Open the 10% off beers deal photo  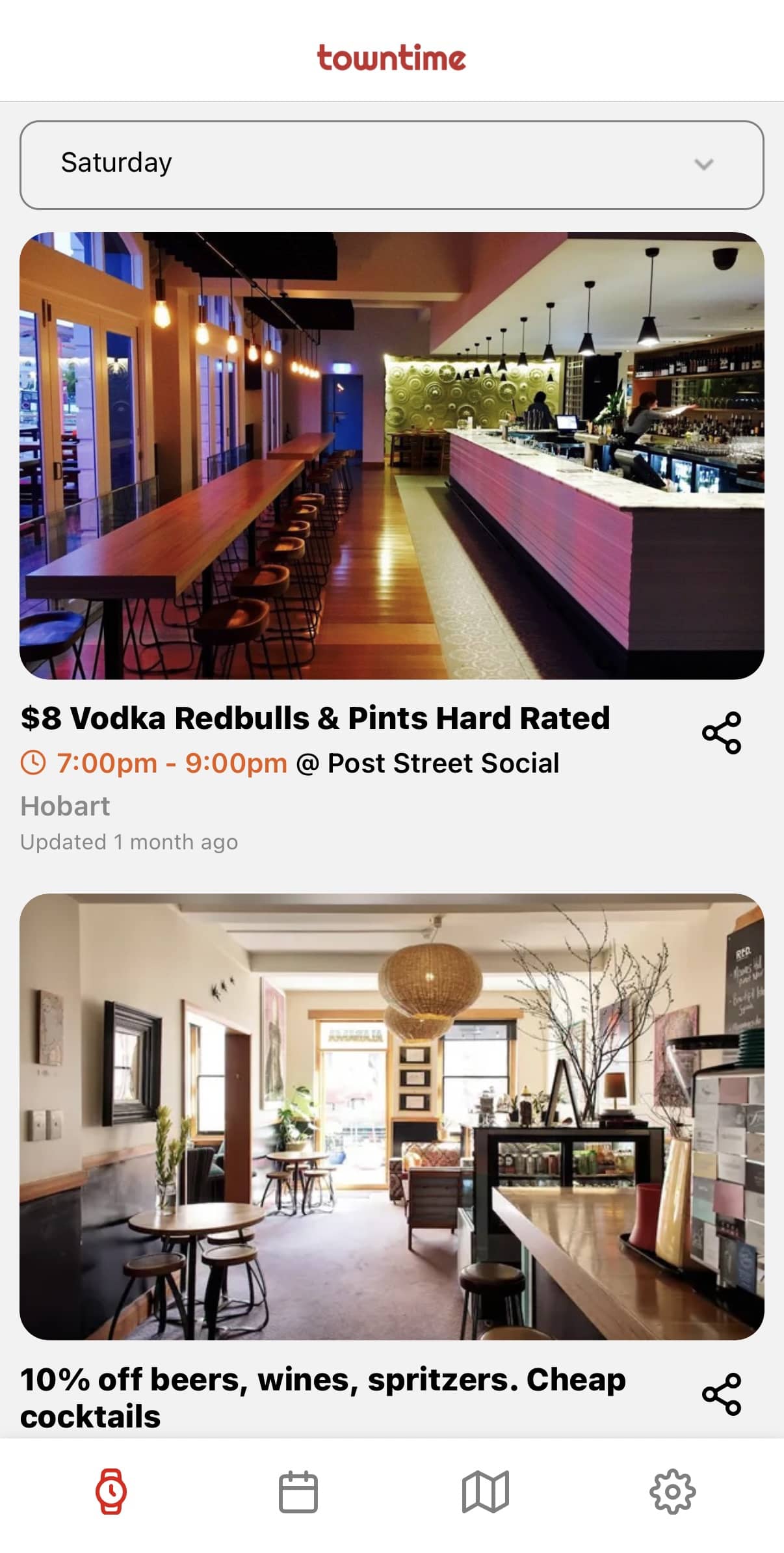391,1116
